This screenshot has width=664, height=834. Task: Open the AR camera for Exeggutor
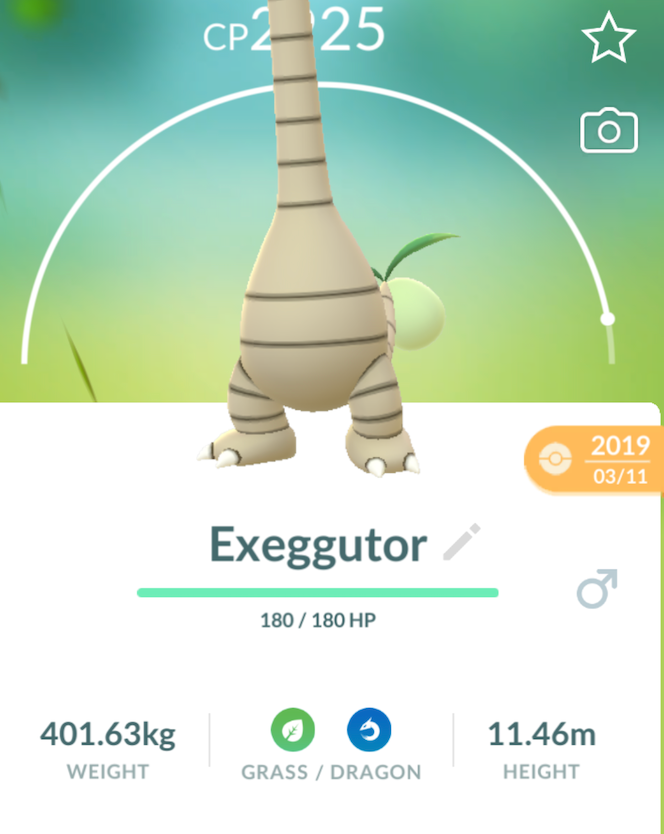pyautogui.click(x=608, y=132)
